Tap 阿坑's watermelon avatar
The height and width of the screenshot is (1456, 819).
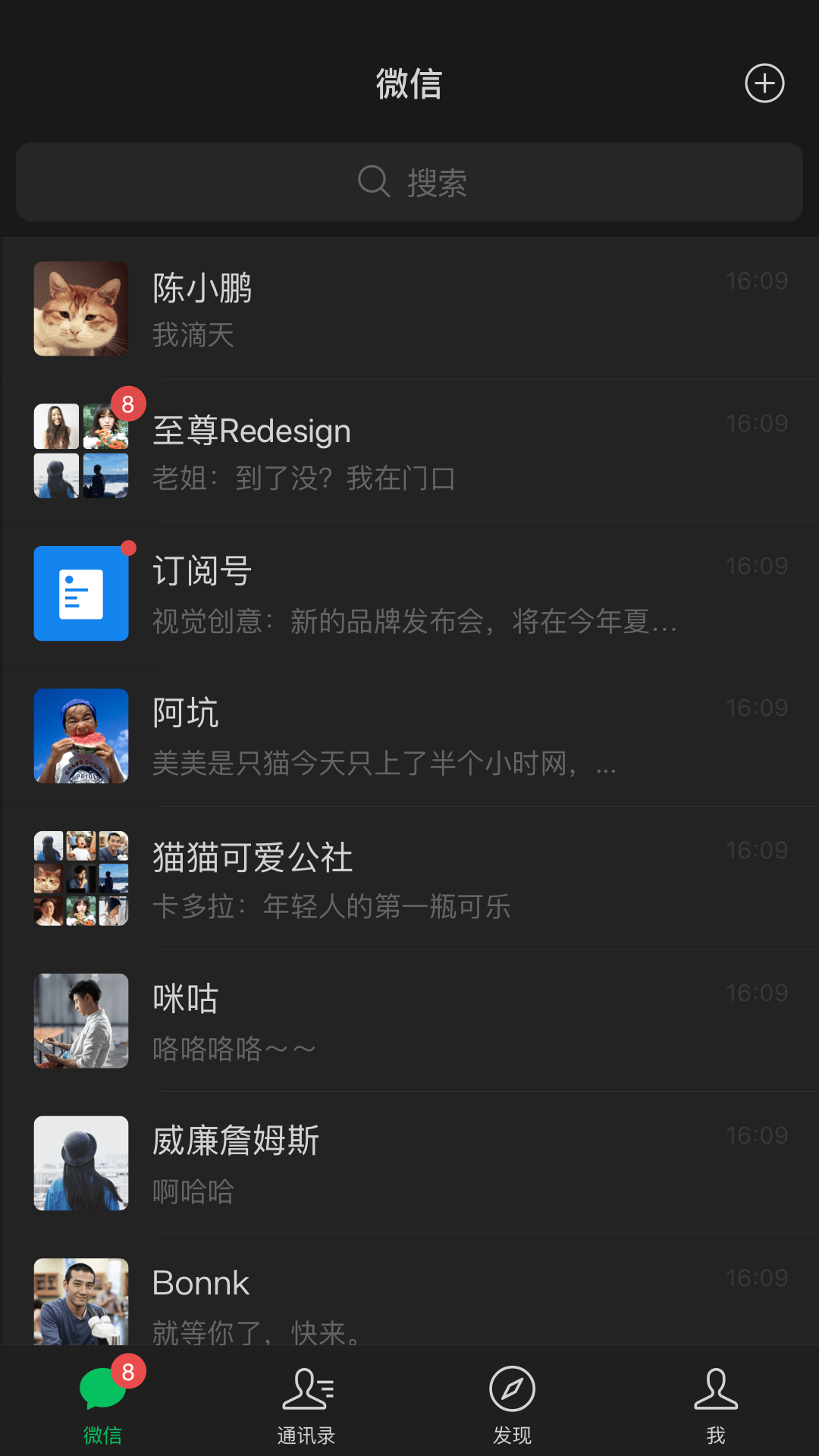(x=81, y=736)
